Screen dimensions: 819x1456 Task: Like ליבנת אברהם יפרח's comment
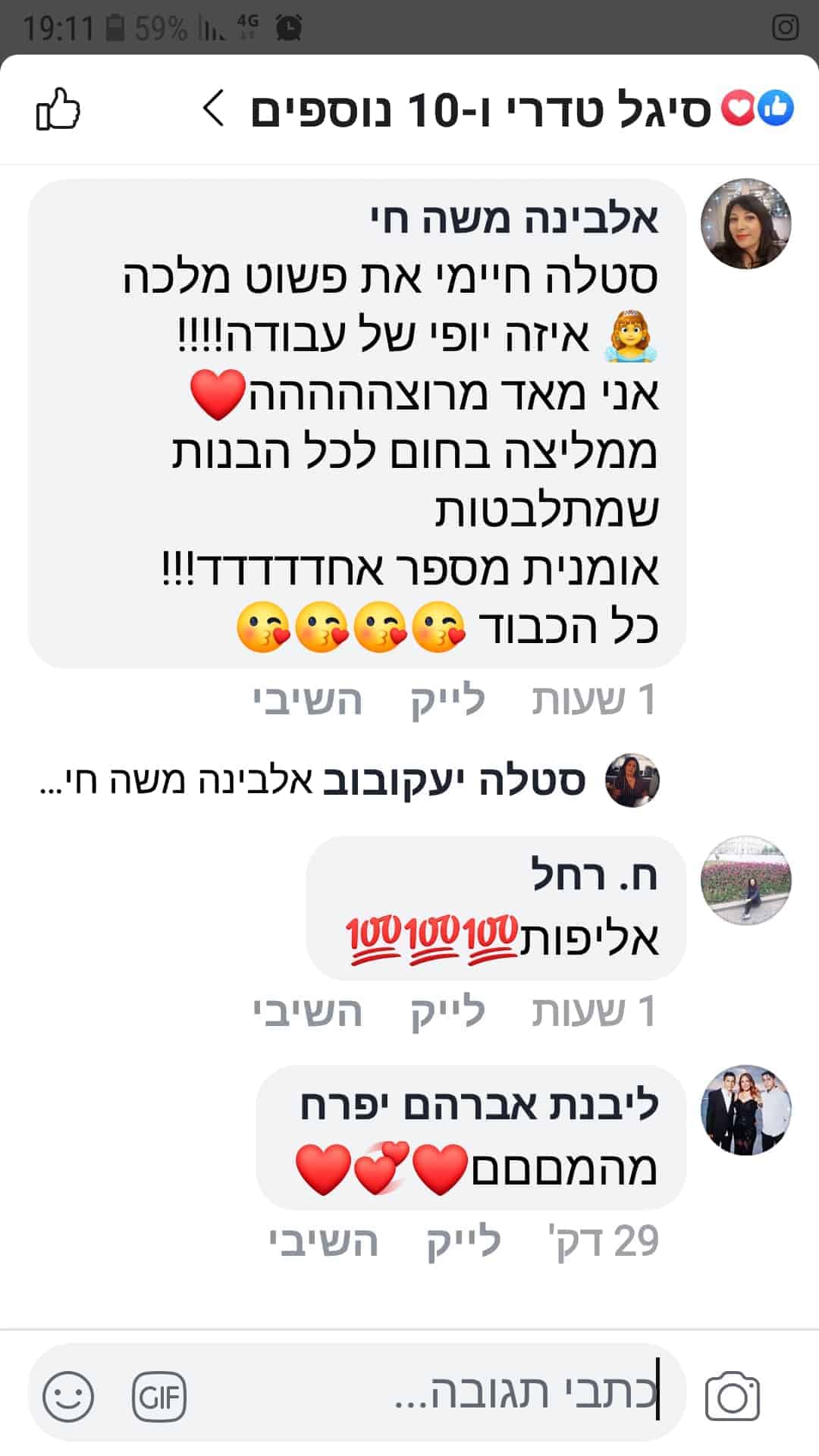(x=463, y=1242)
